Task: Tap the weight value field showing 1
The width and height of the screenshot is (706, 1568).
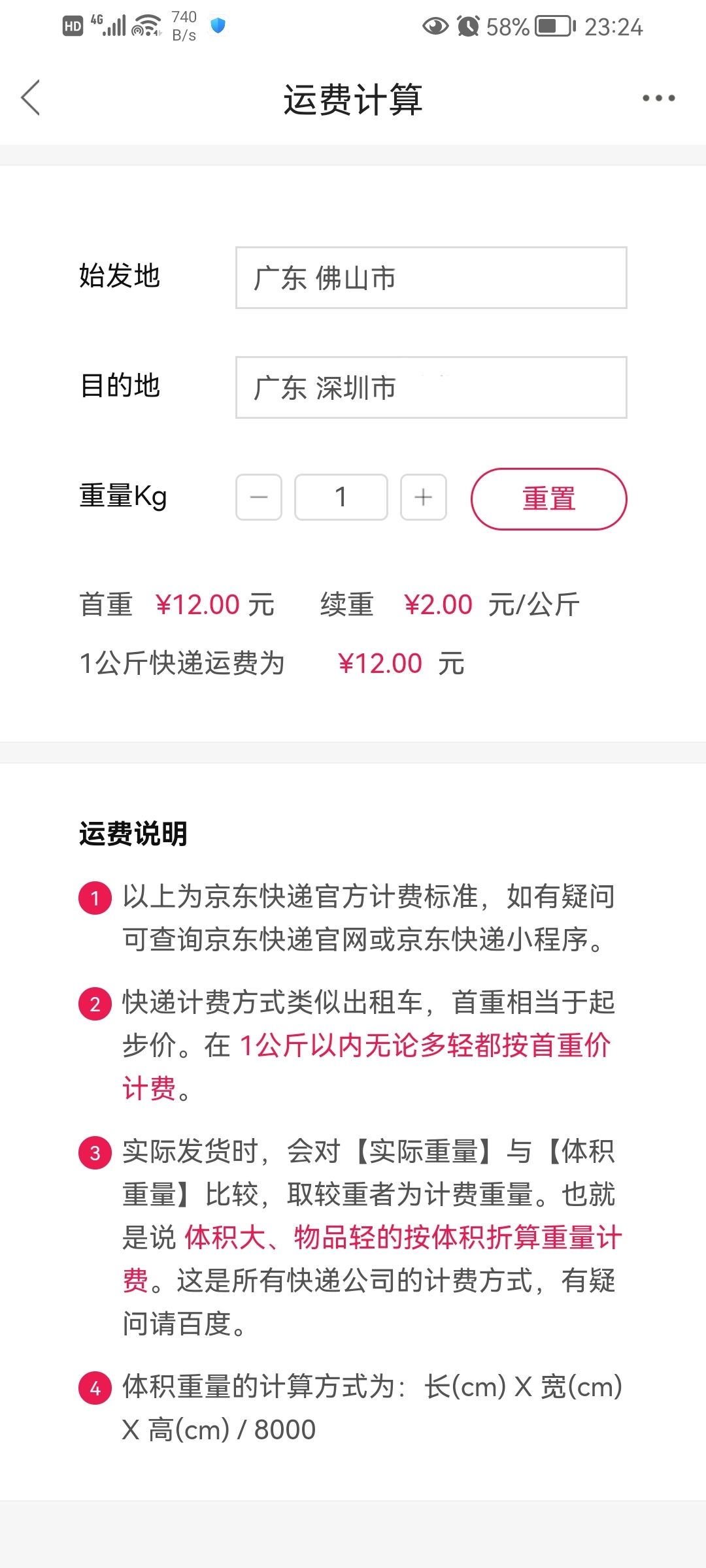Action: click(341, 497)
